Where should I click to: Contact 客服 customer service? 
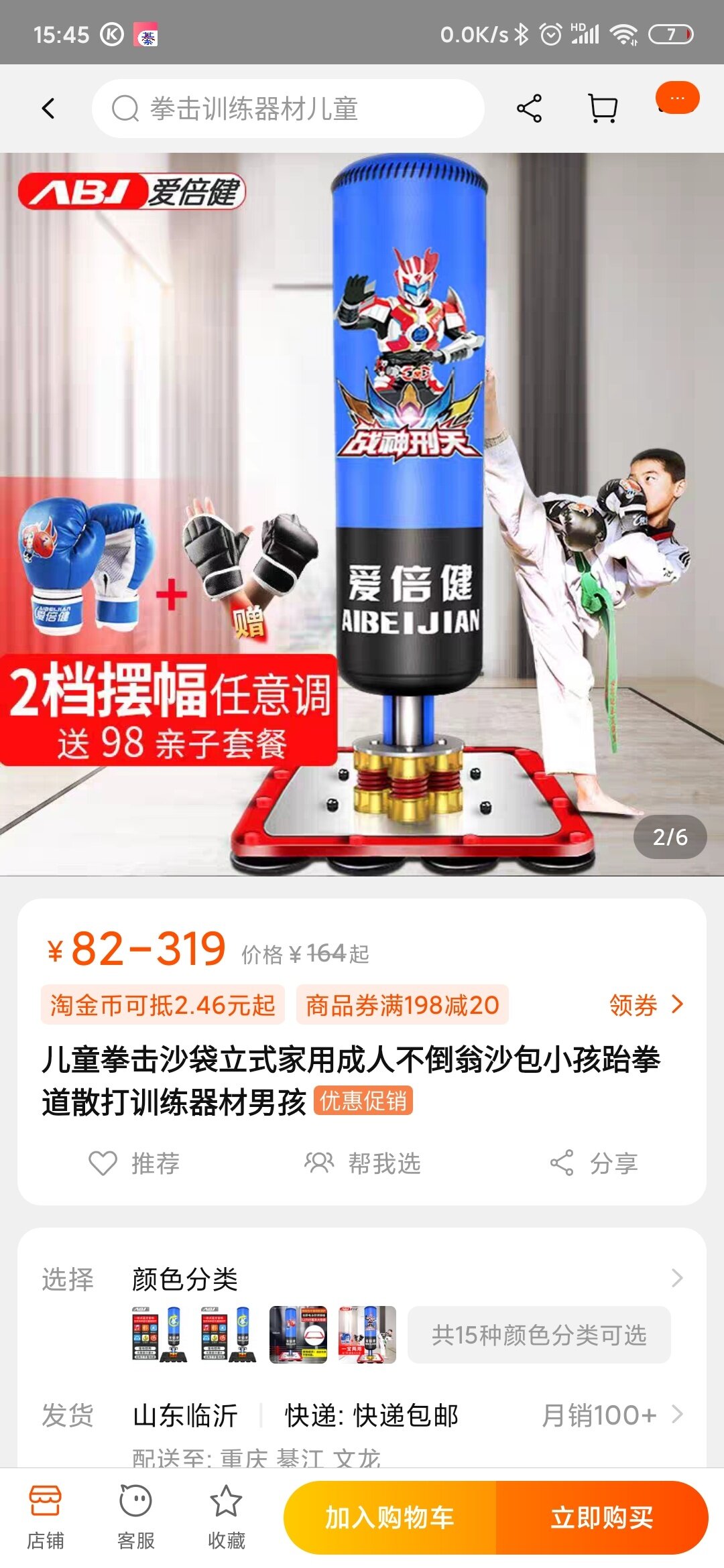[x=135, y=1517]
